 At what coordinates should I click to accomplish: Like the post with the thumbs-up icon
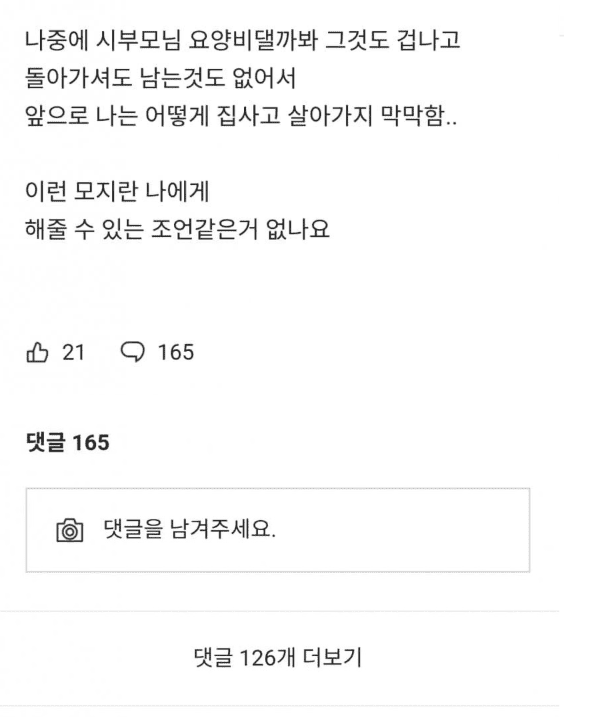click(38, 351)
